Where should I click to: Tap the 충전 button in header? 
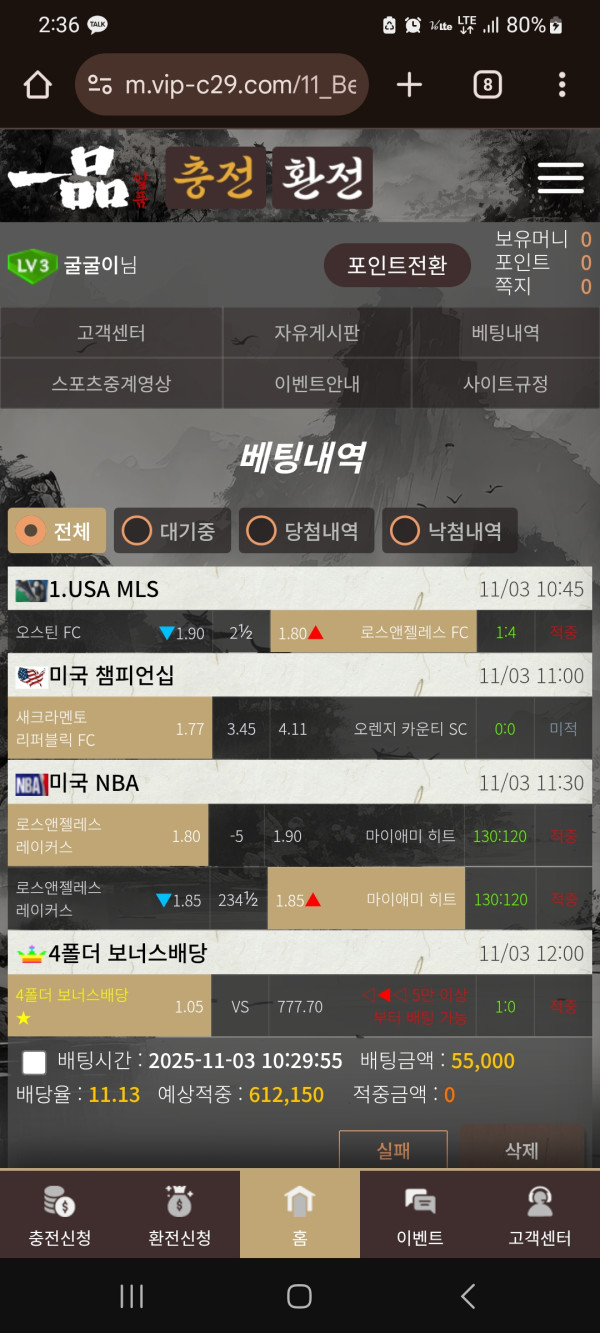(215, 178)
